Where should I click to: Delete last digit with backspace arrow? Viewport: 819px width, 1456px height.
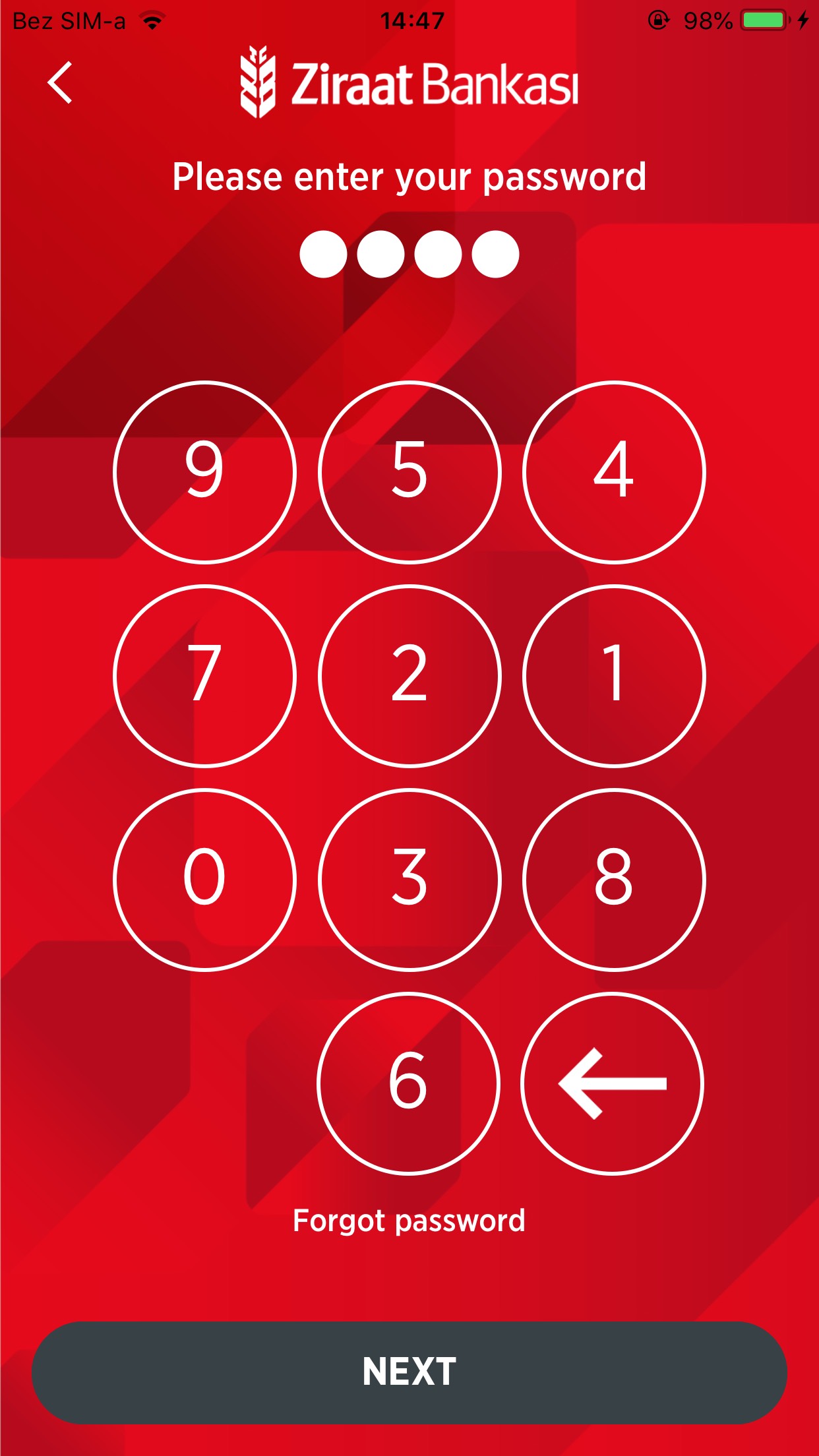[613, 1083]
